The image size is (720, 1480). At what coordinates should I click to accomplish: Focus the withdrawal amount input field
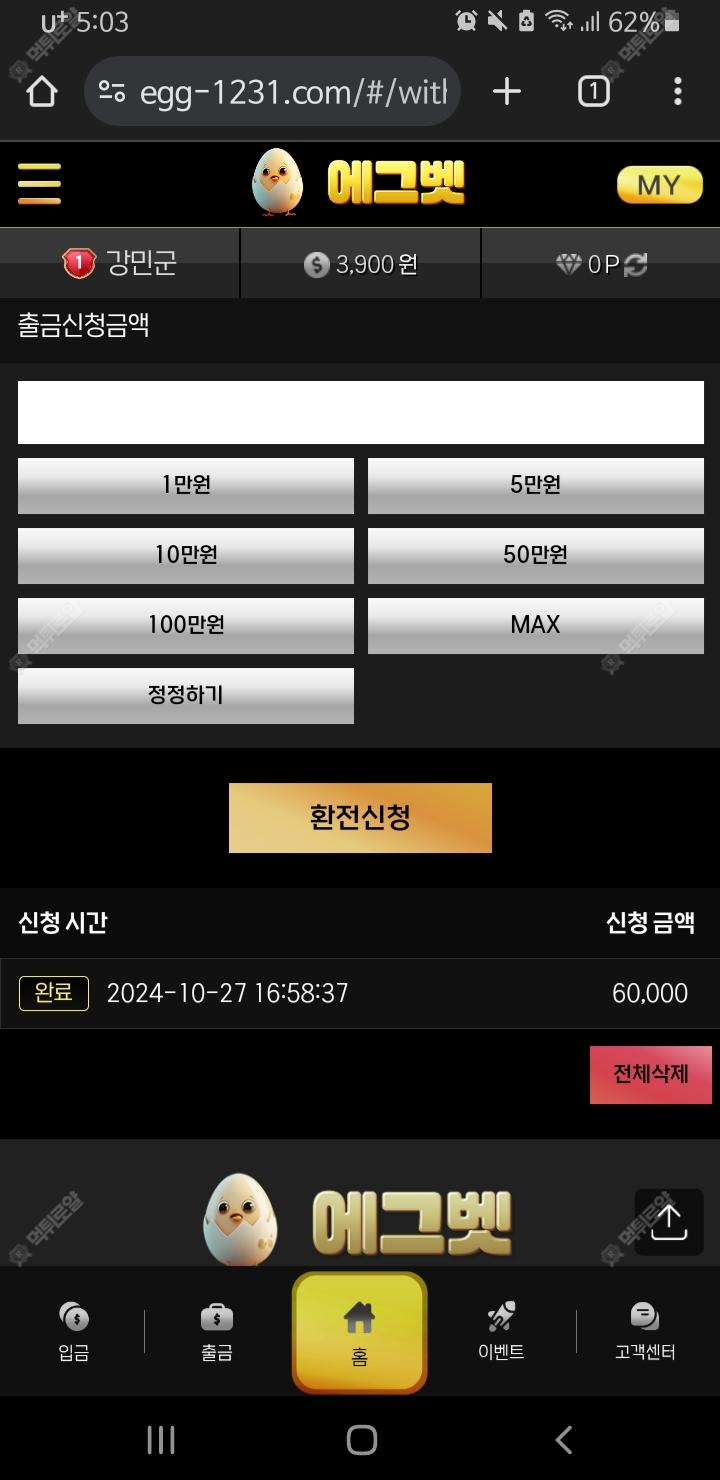tap(360, 412)
